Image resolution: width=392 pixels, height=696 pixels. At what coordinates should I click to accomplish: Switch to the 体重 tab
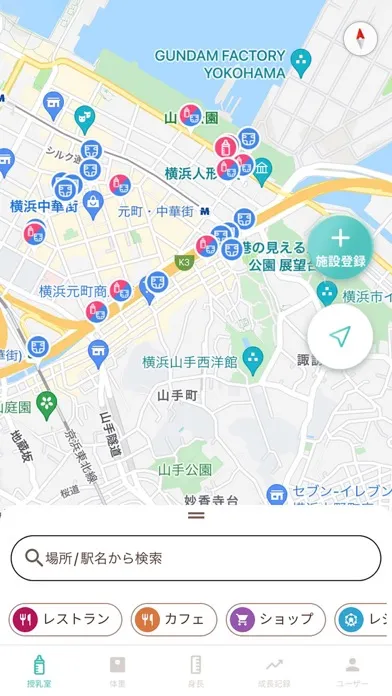point(117,671)
